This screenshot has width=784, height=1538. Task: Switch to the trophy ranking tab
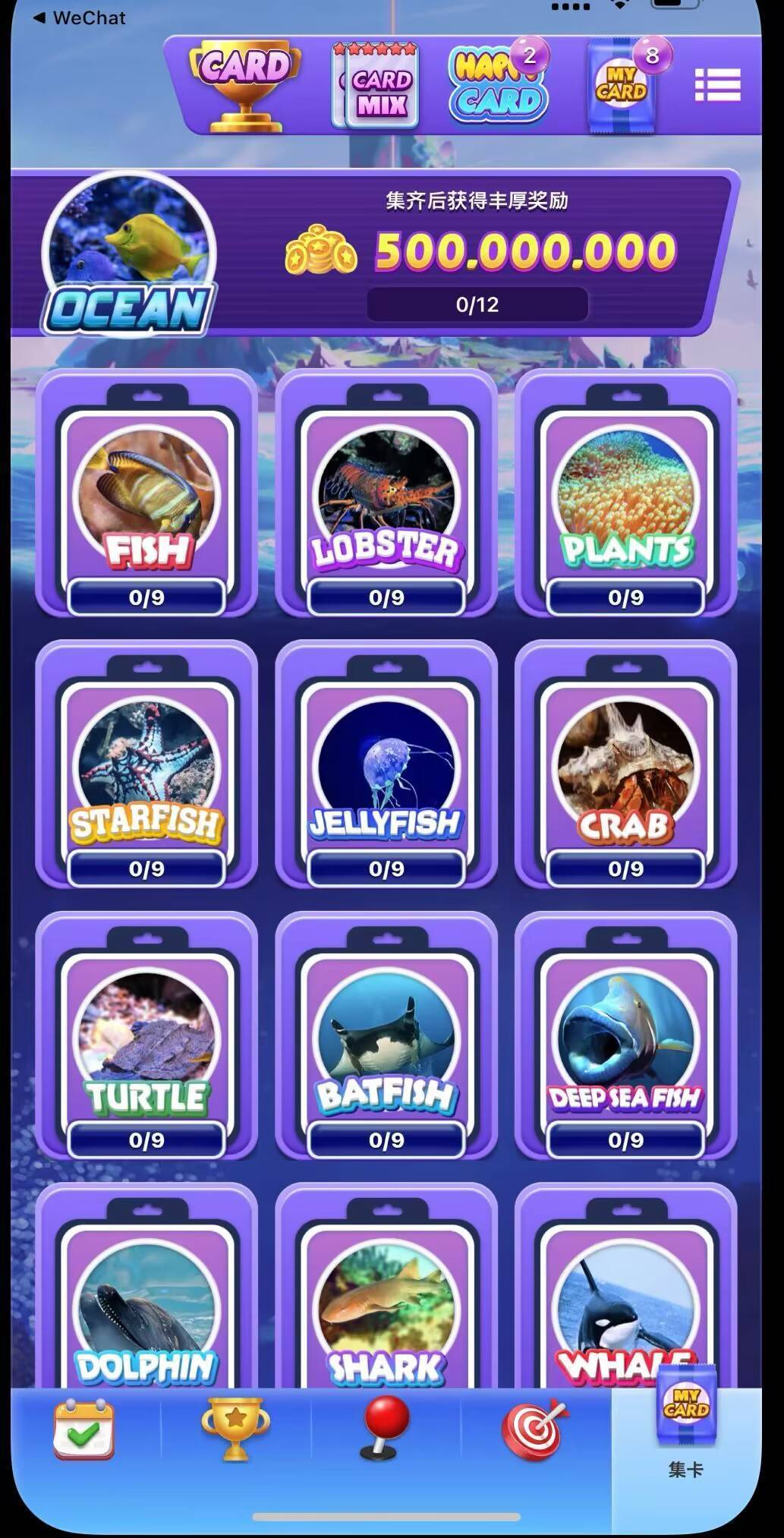(235, 1430)
